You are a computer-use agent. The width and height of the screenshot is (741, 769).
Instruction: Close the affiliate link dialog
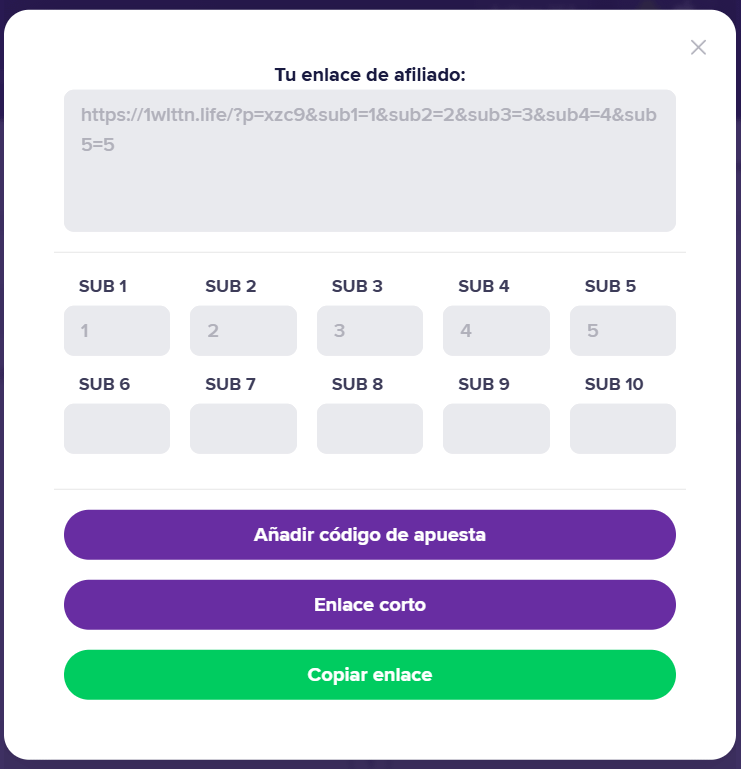pos(698,47)
